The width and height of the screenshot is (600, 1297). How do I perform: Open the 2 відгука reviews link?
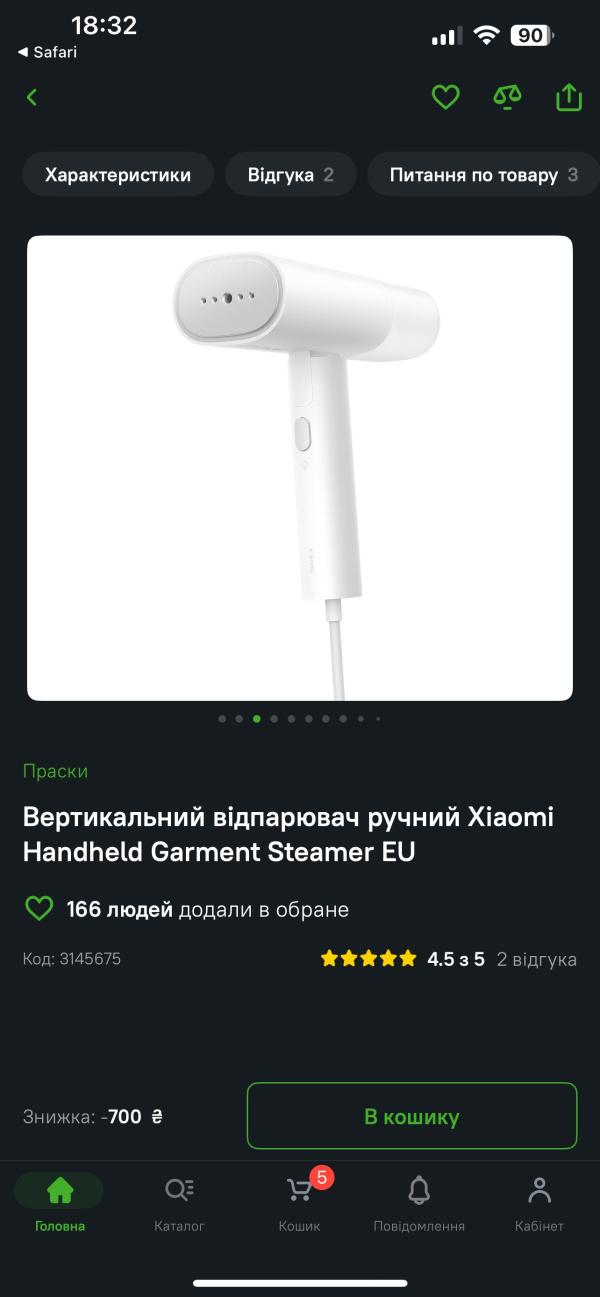pyautogui.click(x=536, y=959)
